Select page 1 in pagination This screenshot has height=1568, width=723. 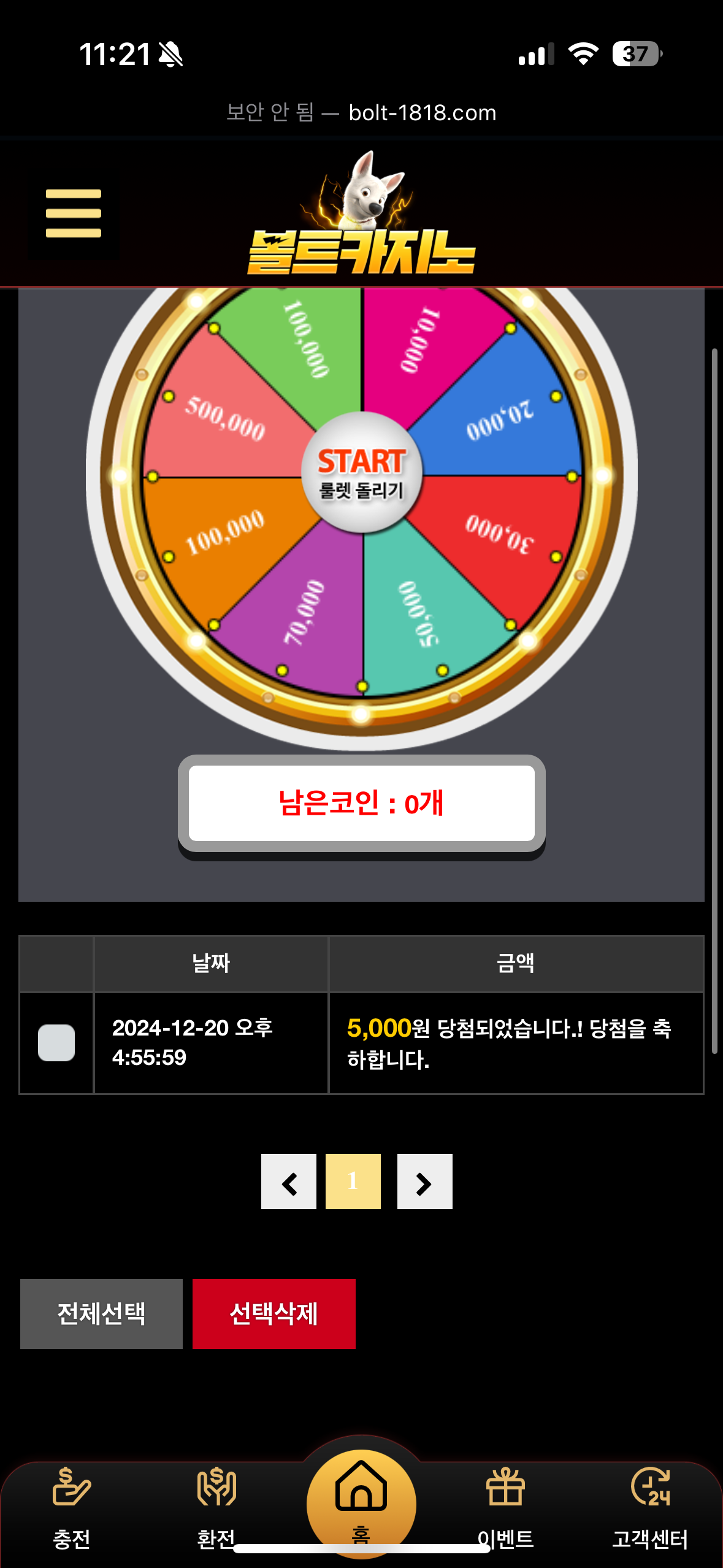pyautogui.click(x=353, y=1182)
